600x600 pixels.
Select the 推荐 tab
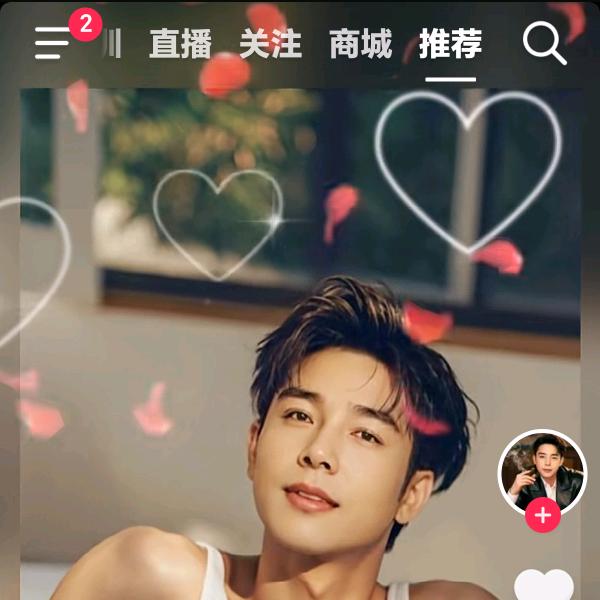click(450, 44)
